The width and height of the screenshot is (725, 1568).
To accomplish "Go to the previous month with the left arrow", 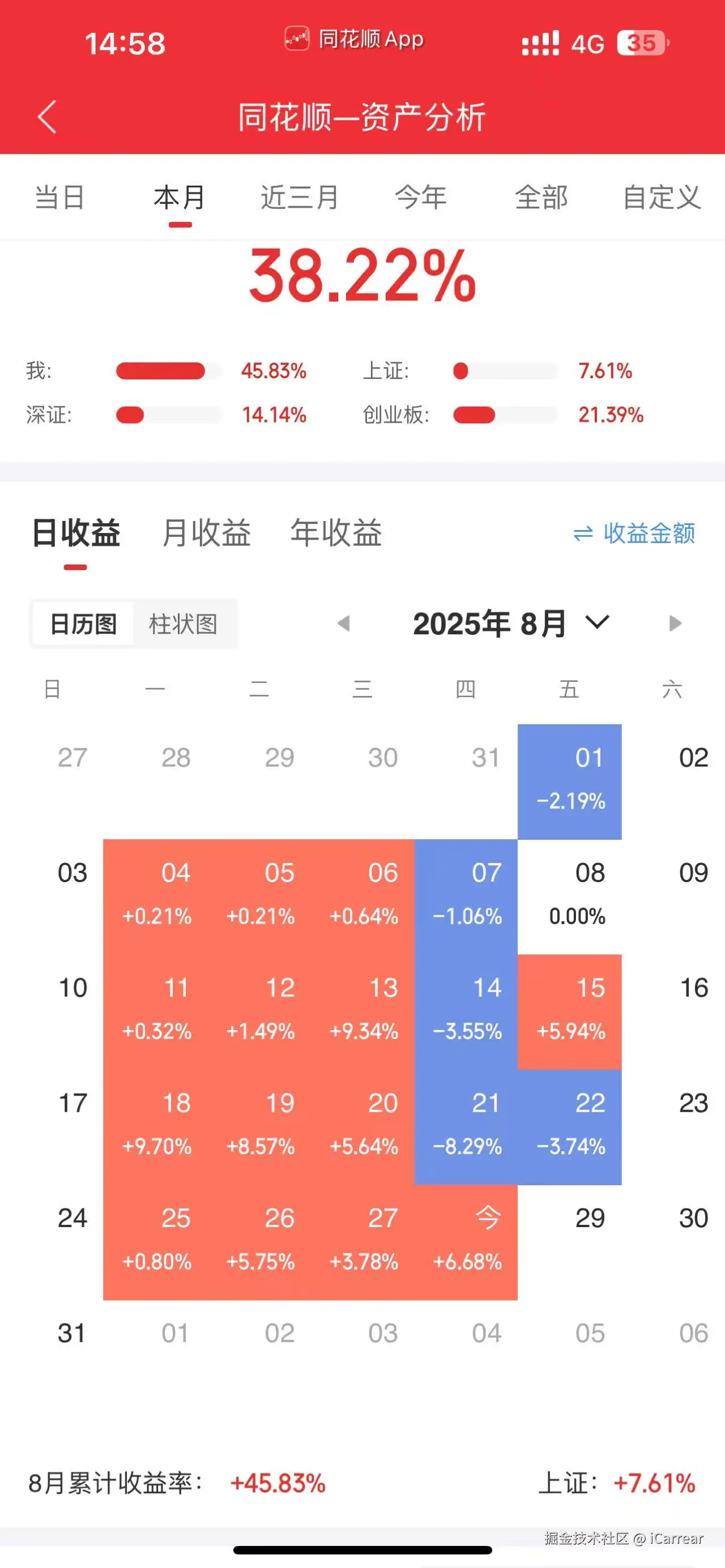I will (344, 623).
